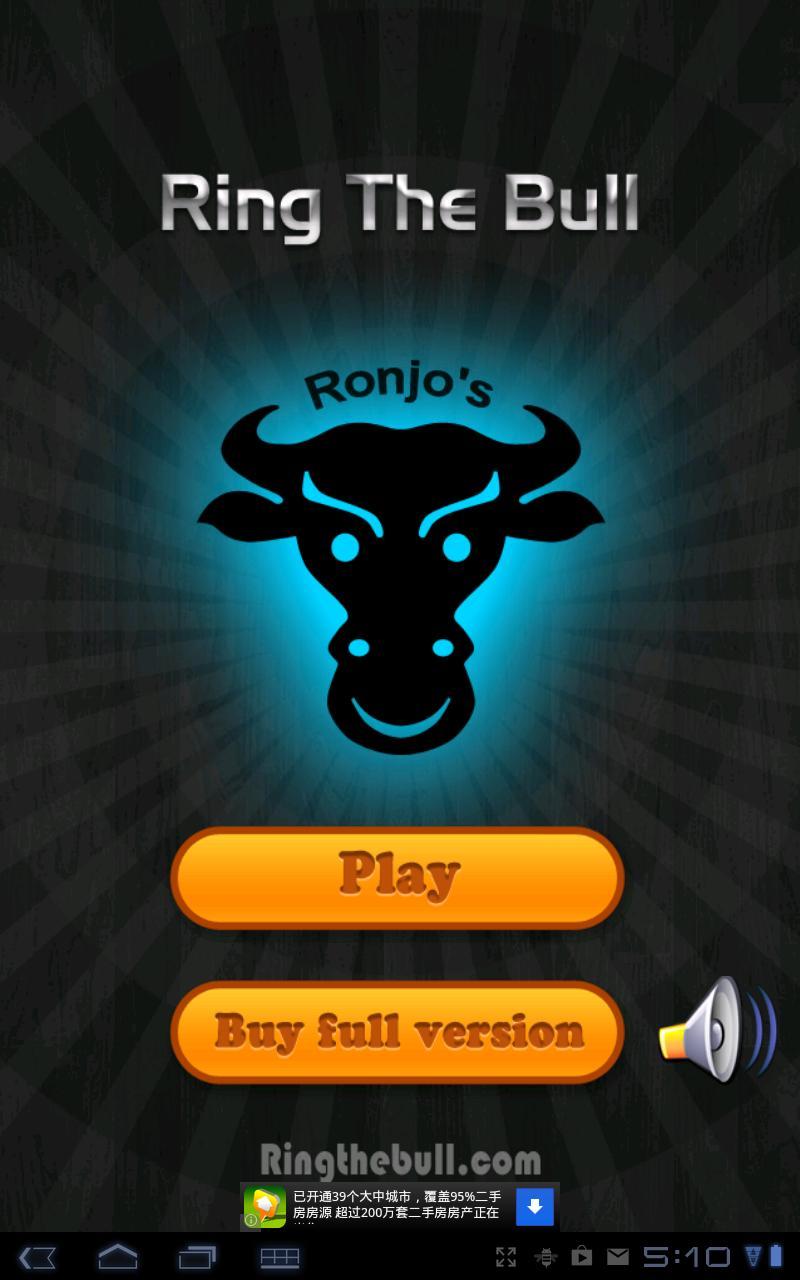Open recent apps view
The width and height of the screenshot is (800, 1280).
coord(197,1257)
